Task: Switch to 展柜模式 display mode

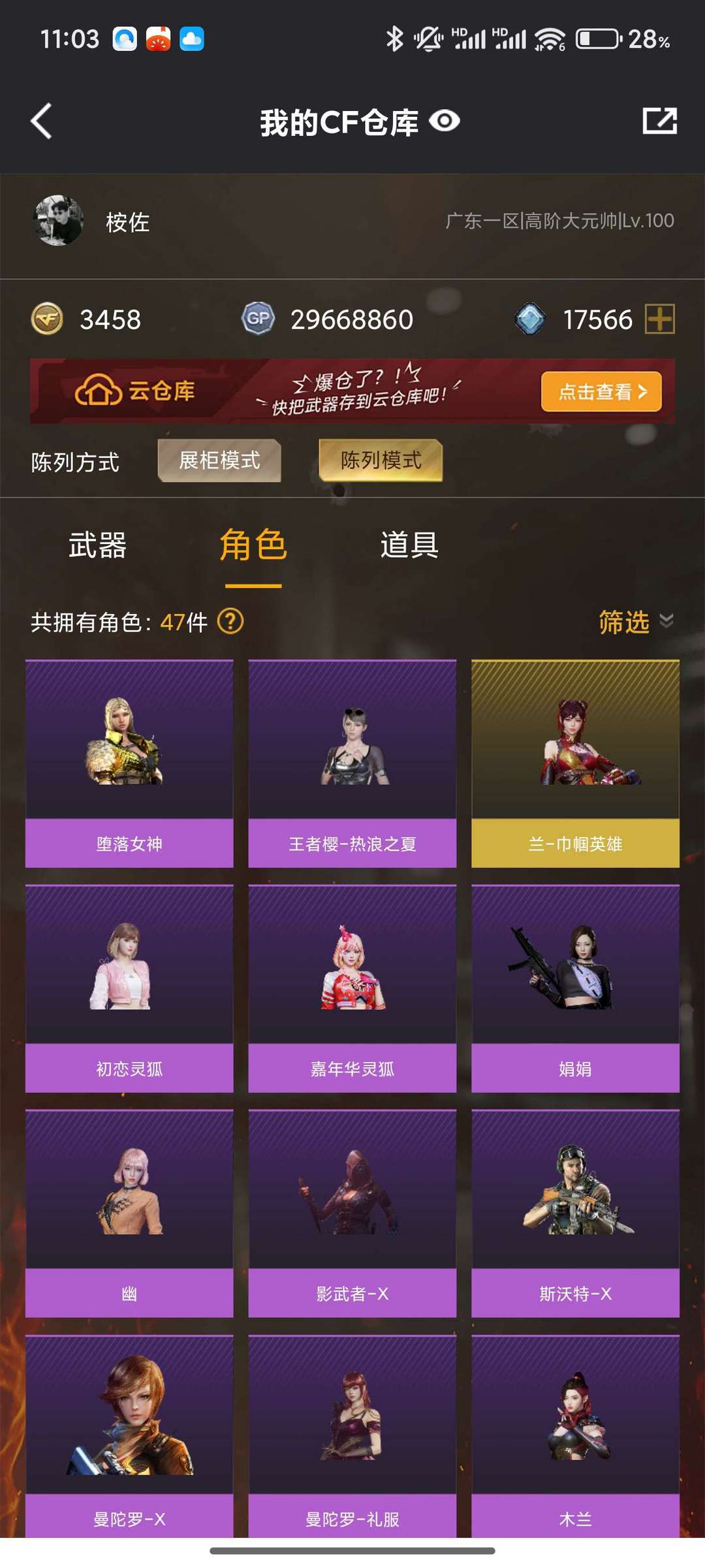Action: coord(219,460)
